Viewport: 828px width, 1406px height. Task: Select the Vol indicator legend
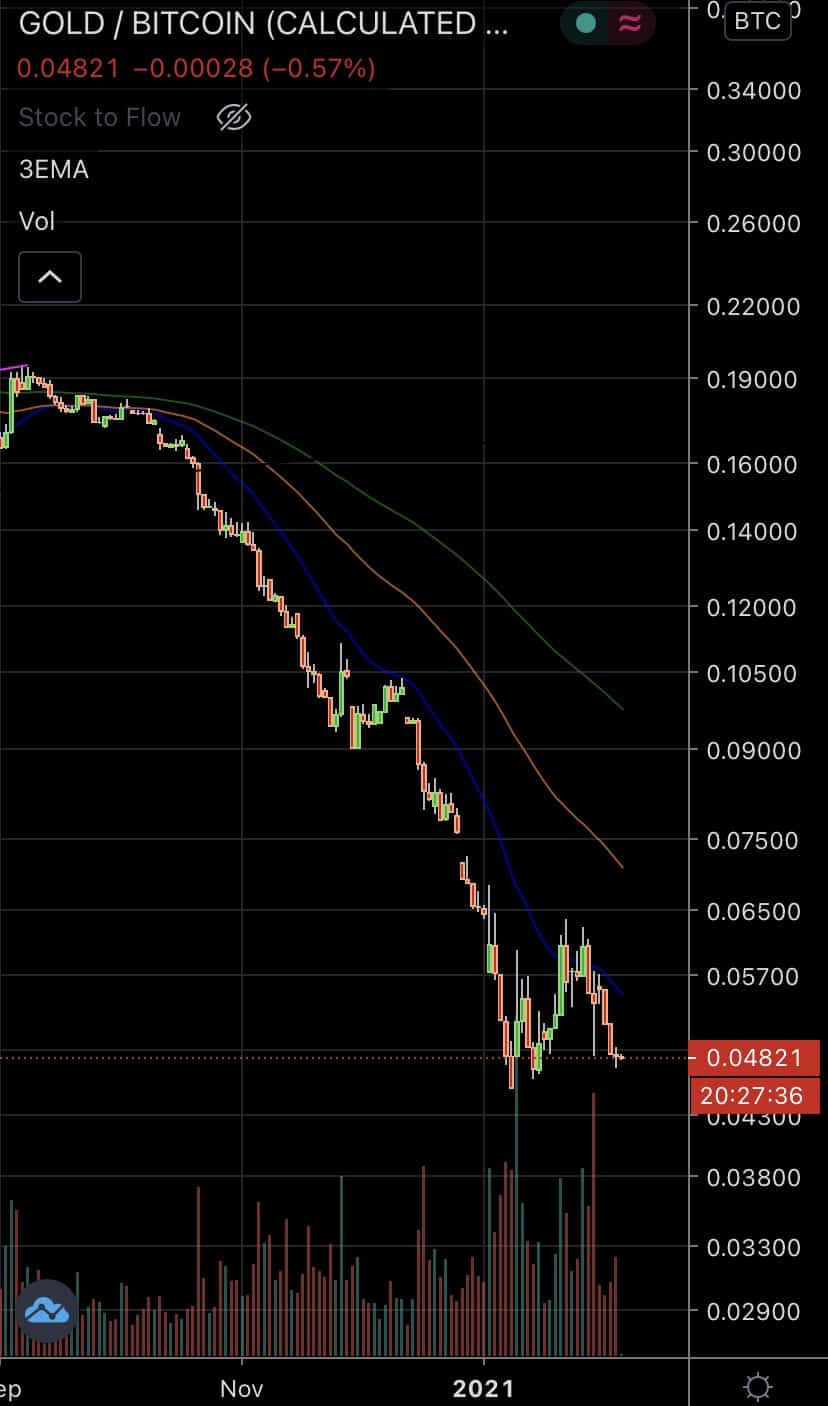point(37,221)
